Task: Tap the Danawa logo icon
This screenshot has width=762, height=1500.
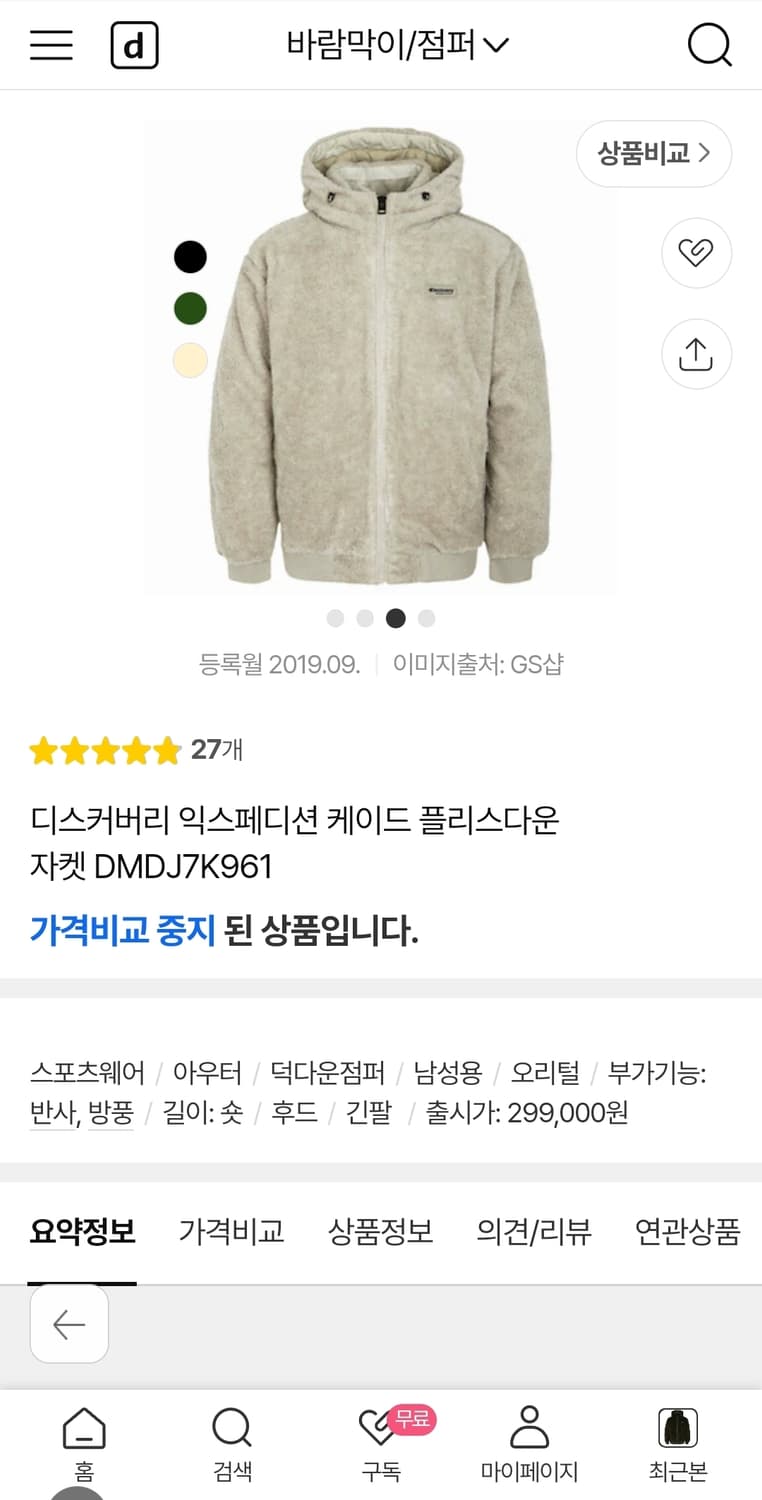Action: pyautogui.click(x=136, y=44)
